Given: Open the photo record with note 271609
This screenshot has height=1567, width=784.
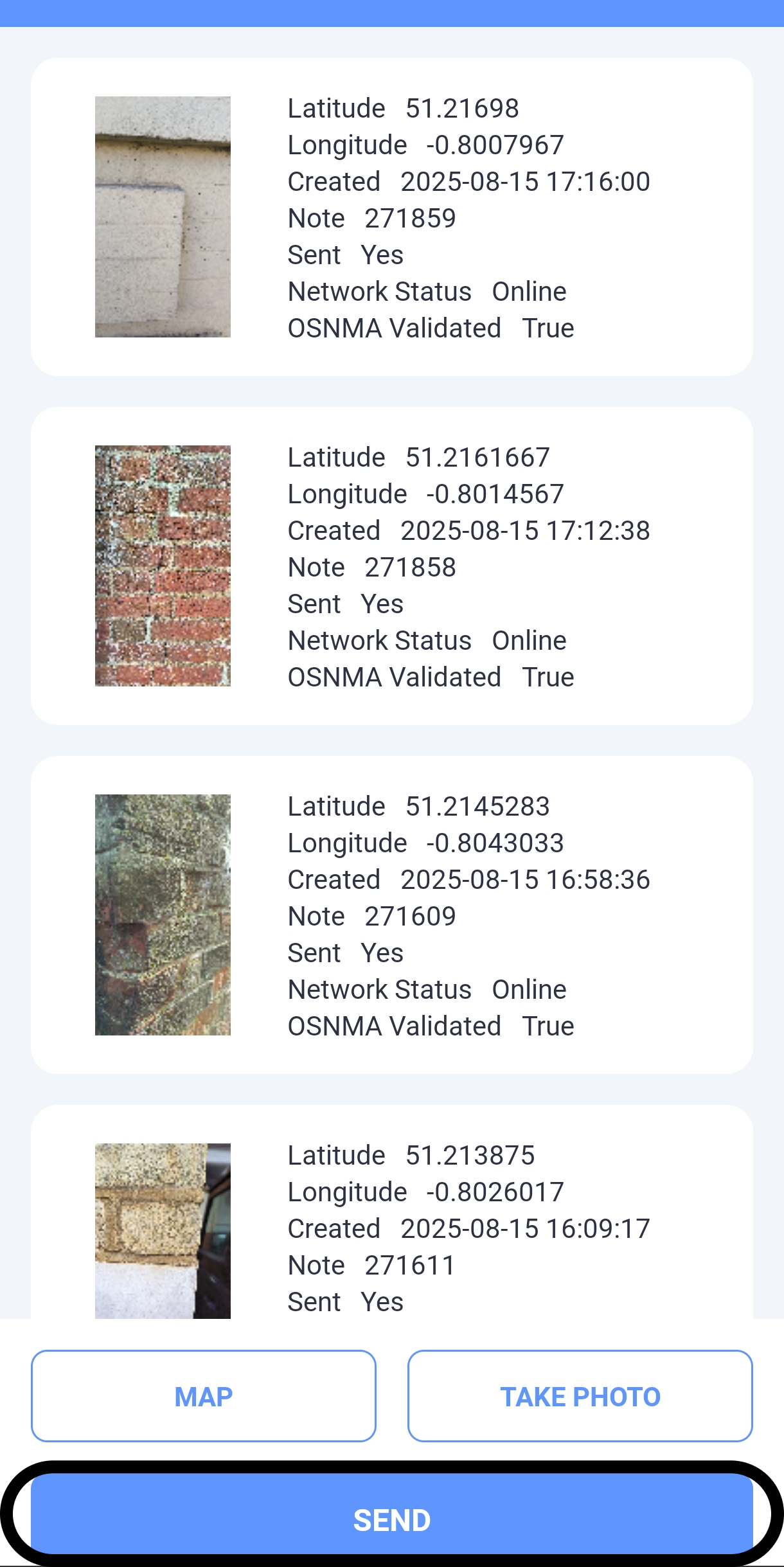Looking at the screenshot, I should point(391,915).
